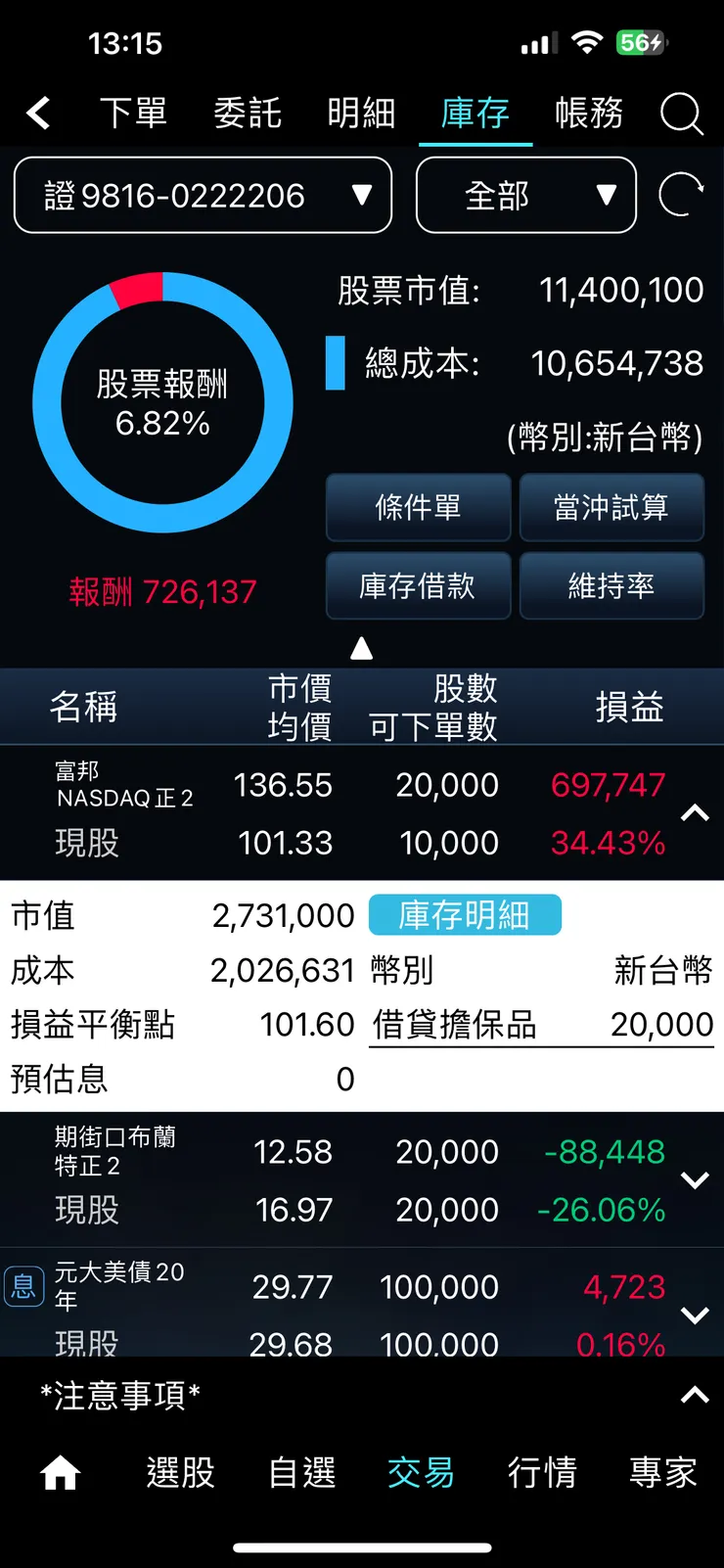Open the account selector 證9816-0222206
The height and width of the screenshot is (1568, 724).
coord(203,195)
